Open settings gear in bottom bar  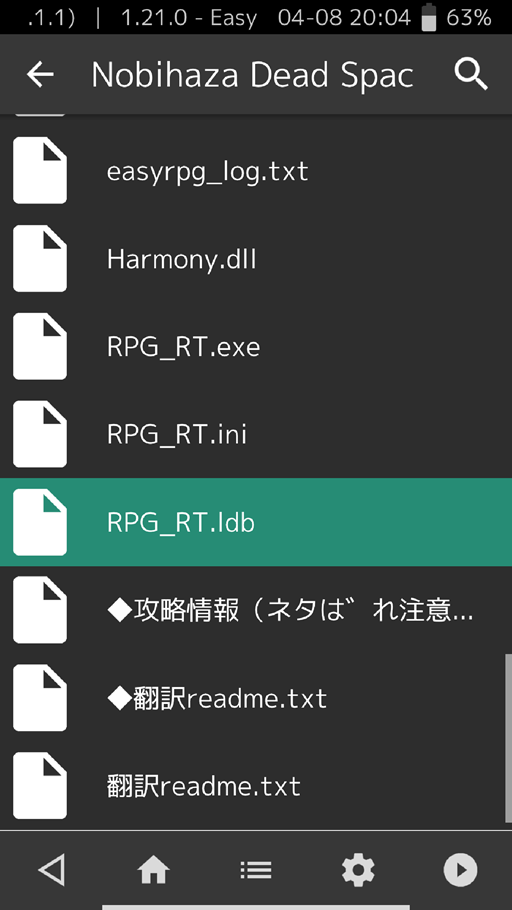click(358, 870)
